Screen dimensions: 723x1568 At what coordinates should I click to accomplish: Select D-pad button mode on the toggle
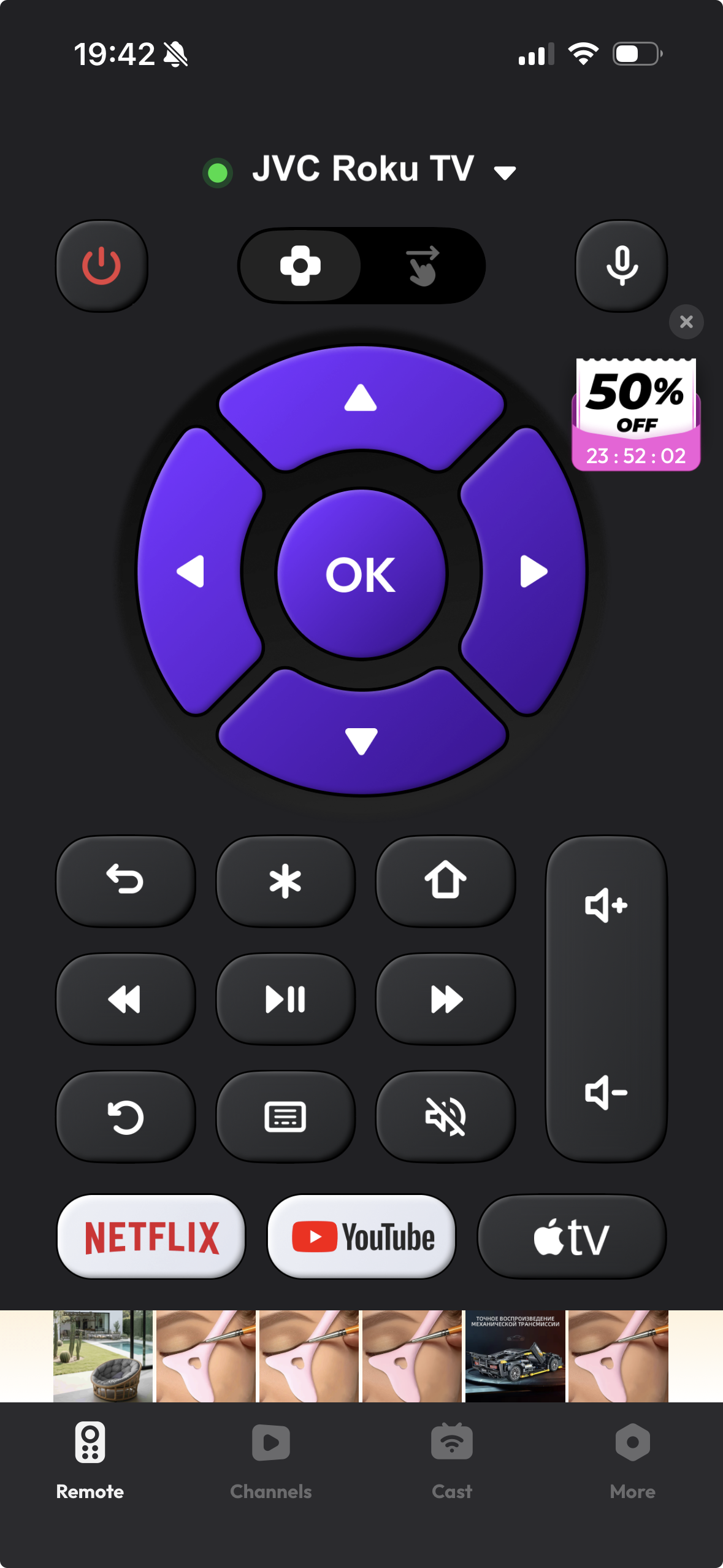tap(300, 265)
